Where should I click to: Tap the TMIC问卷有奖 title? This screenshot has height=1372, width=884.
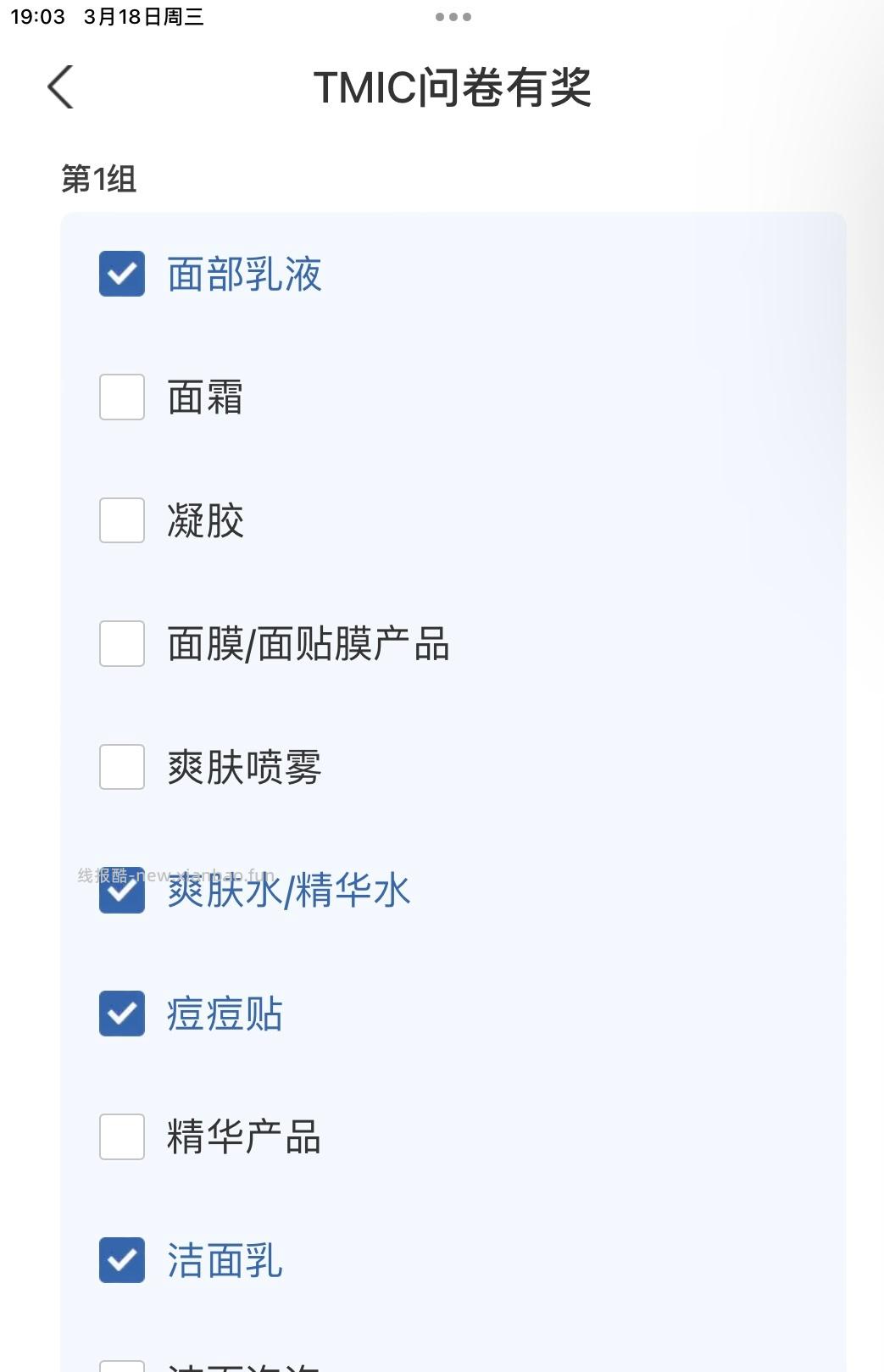(x=453, y=87)
